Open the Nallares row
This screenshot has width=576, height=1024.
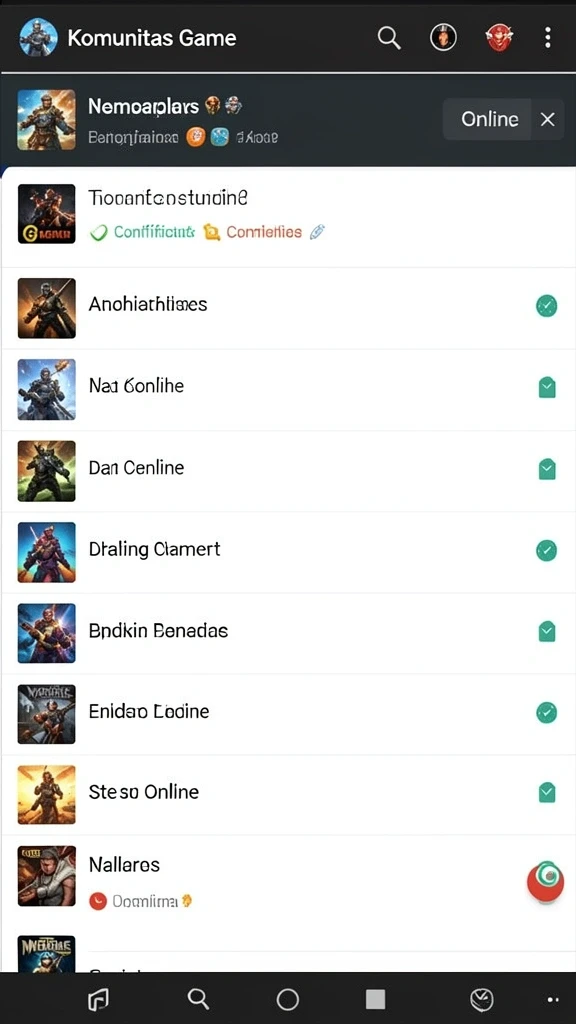(x=288, y=876)
